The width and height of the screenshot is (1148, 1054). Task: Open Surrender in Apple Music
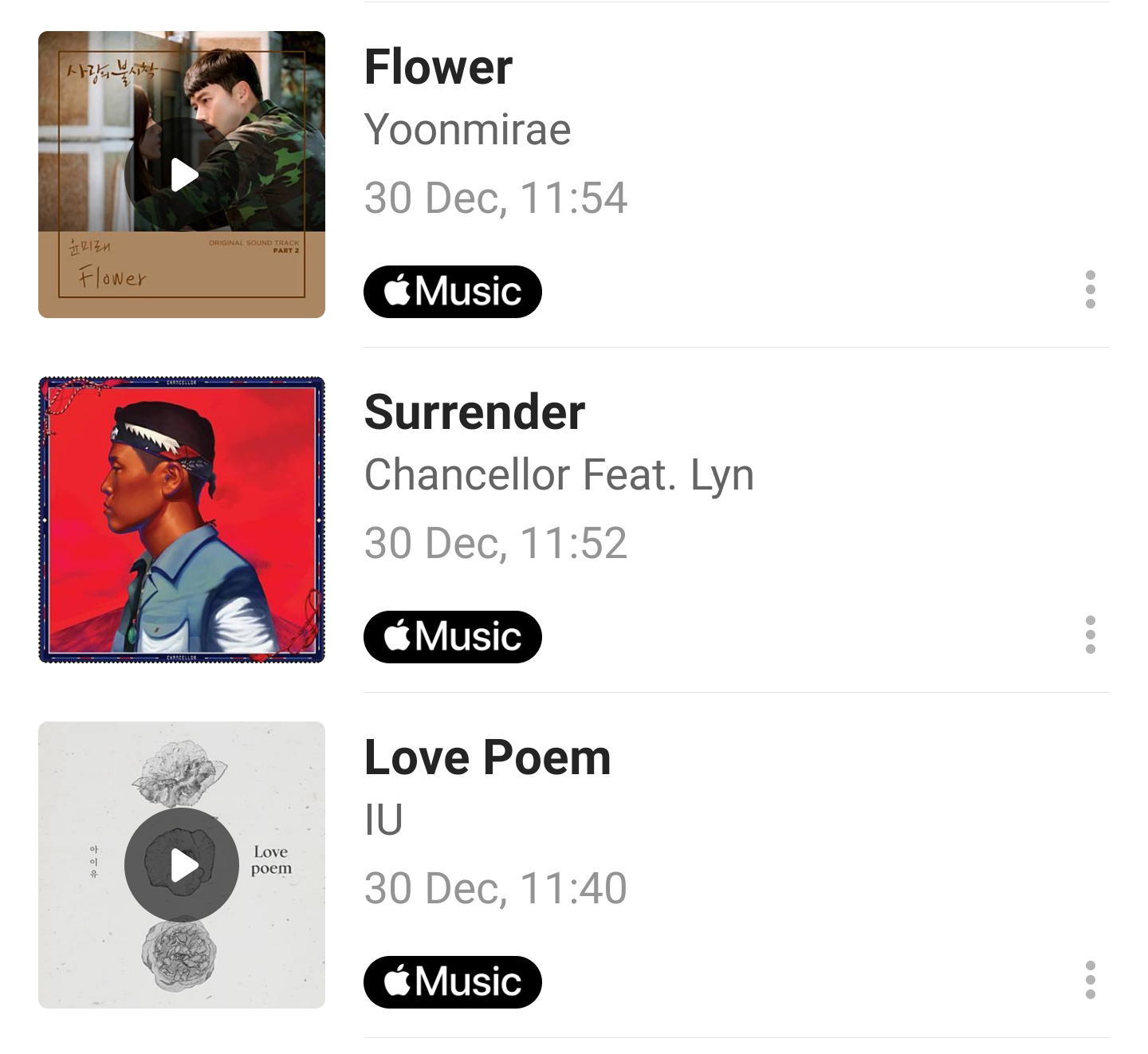point(452,637)
